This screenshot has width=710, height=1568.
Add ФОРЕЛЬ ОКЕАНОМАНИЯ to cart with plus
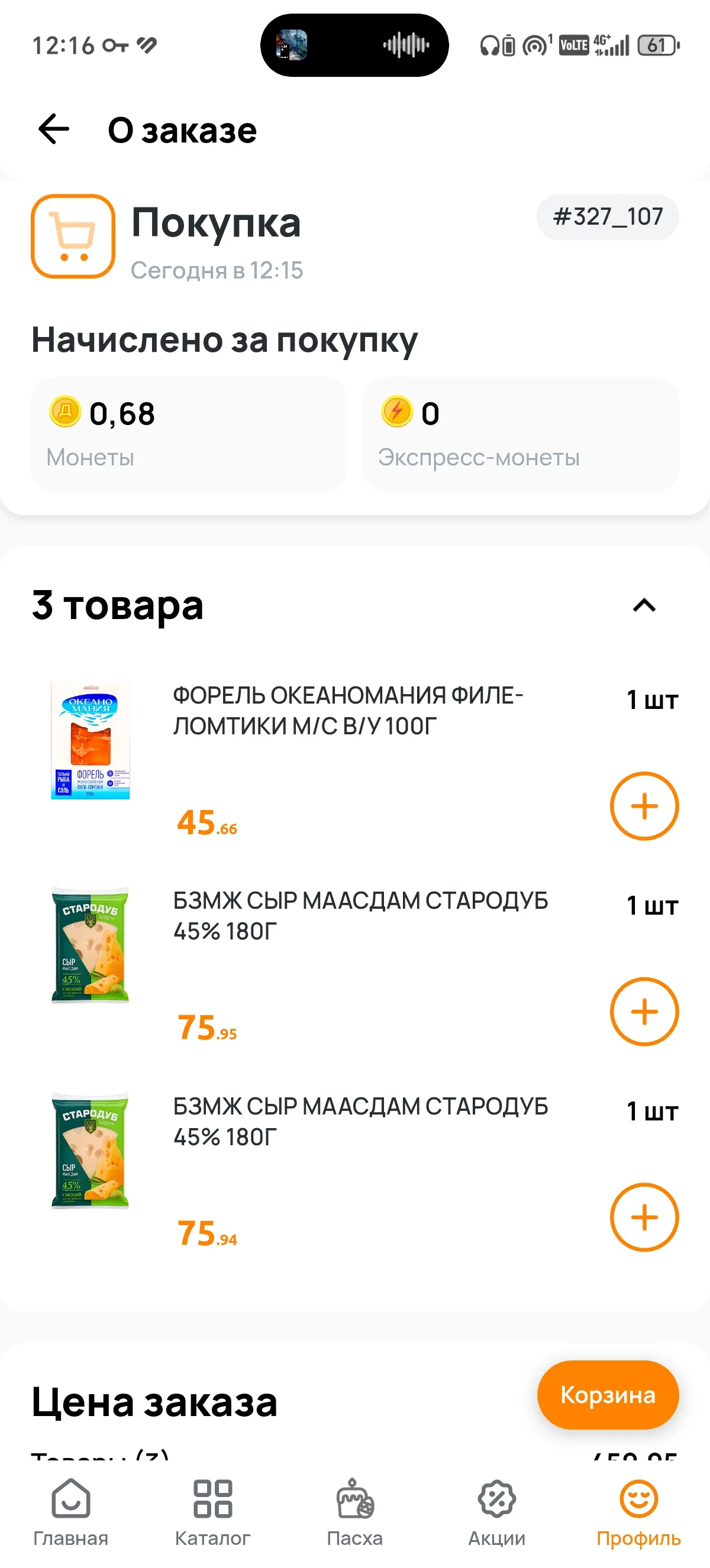(x=644, y=806)
